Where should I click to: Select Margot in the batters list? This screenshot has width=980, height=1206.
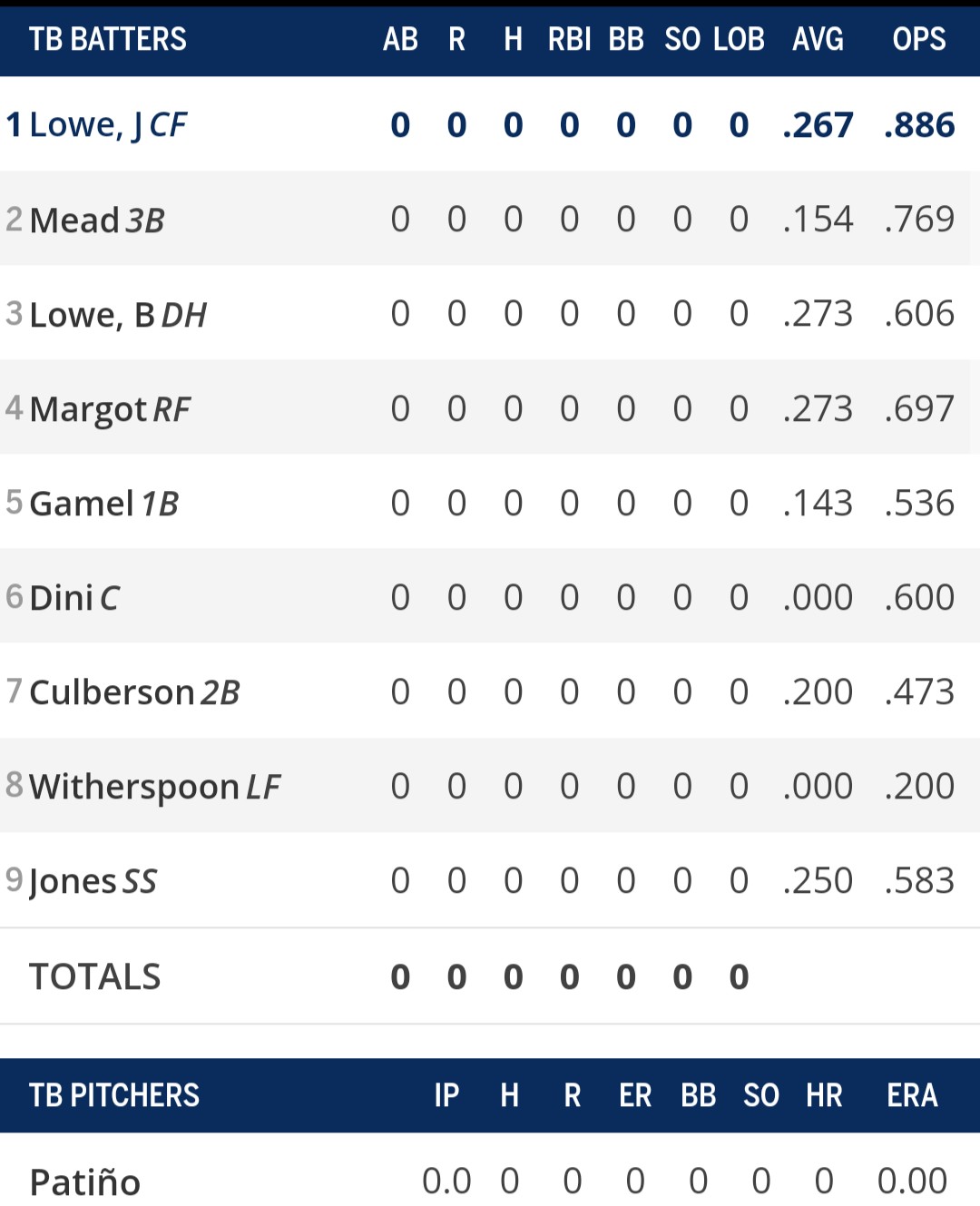pos(87,409)
